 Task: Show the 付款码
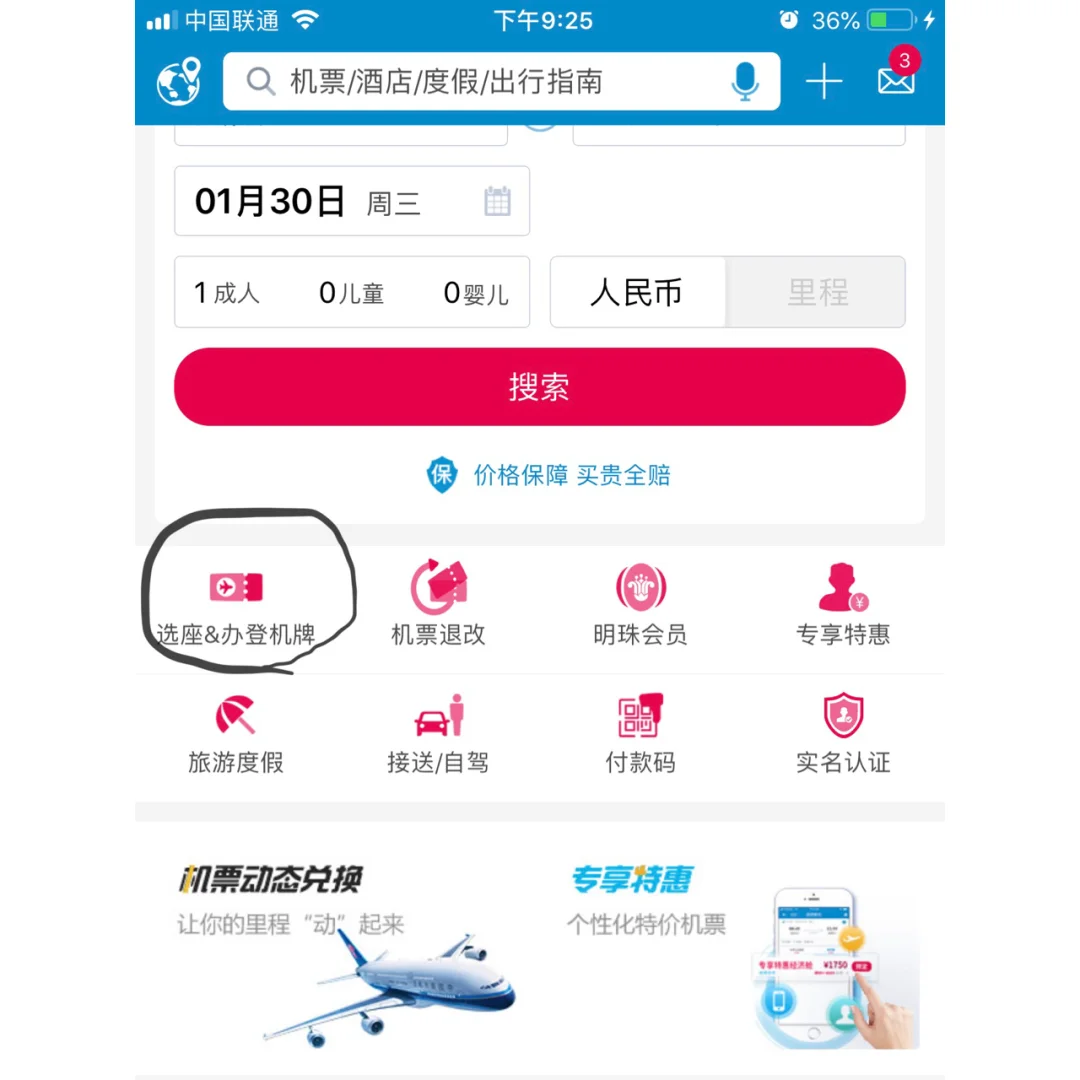640,735
